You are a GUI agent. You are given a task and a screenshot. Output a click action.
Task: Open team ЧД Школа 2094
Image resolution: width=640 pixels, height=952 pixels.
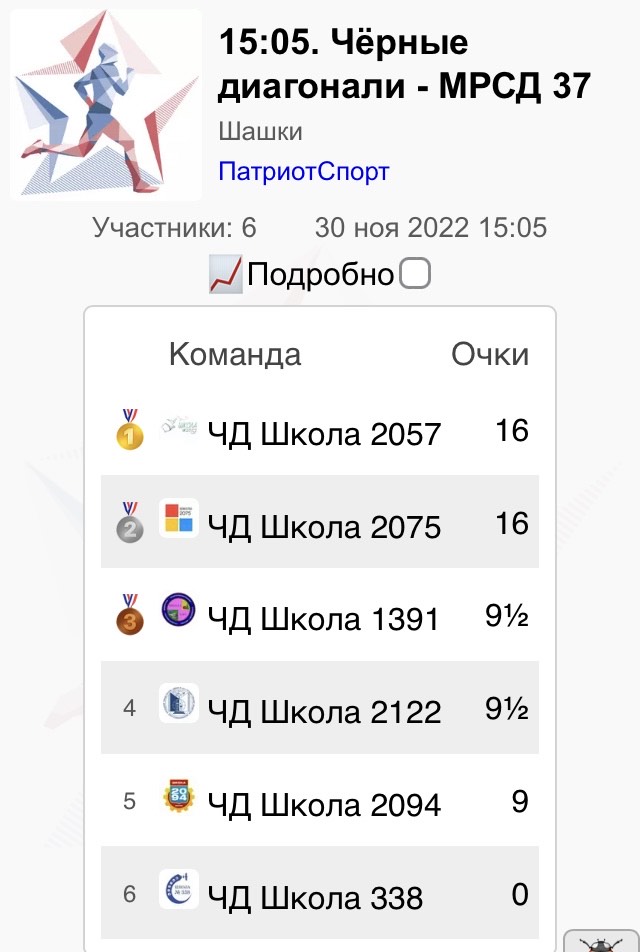click(323, 804)
